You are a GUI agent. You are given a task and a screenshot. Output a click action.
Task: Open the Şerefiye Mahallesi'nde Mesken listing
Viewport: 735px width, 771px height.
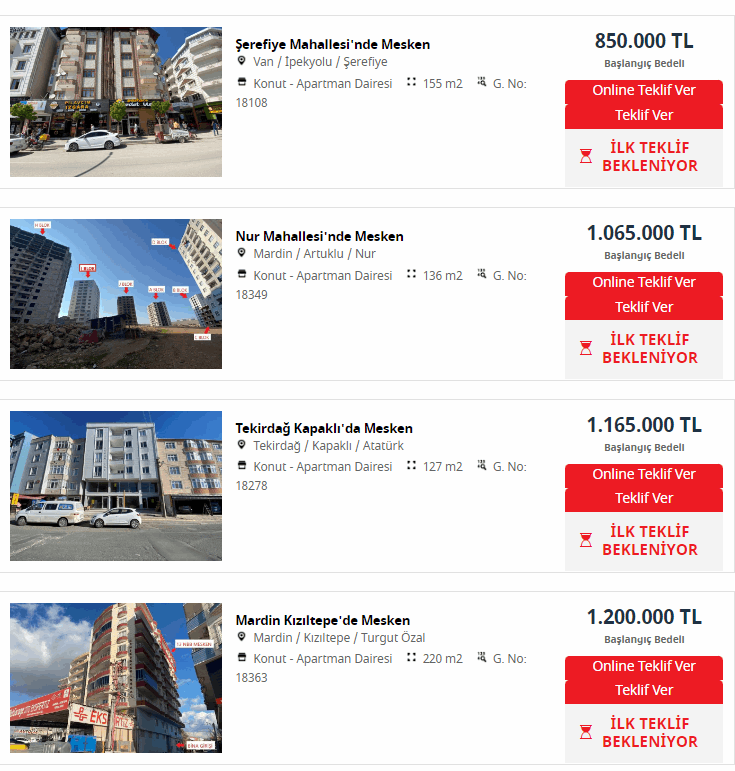[x=332, y=45]
